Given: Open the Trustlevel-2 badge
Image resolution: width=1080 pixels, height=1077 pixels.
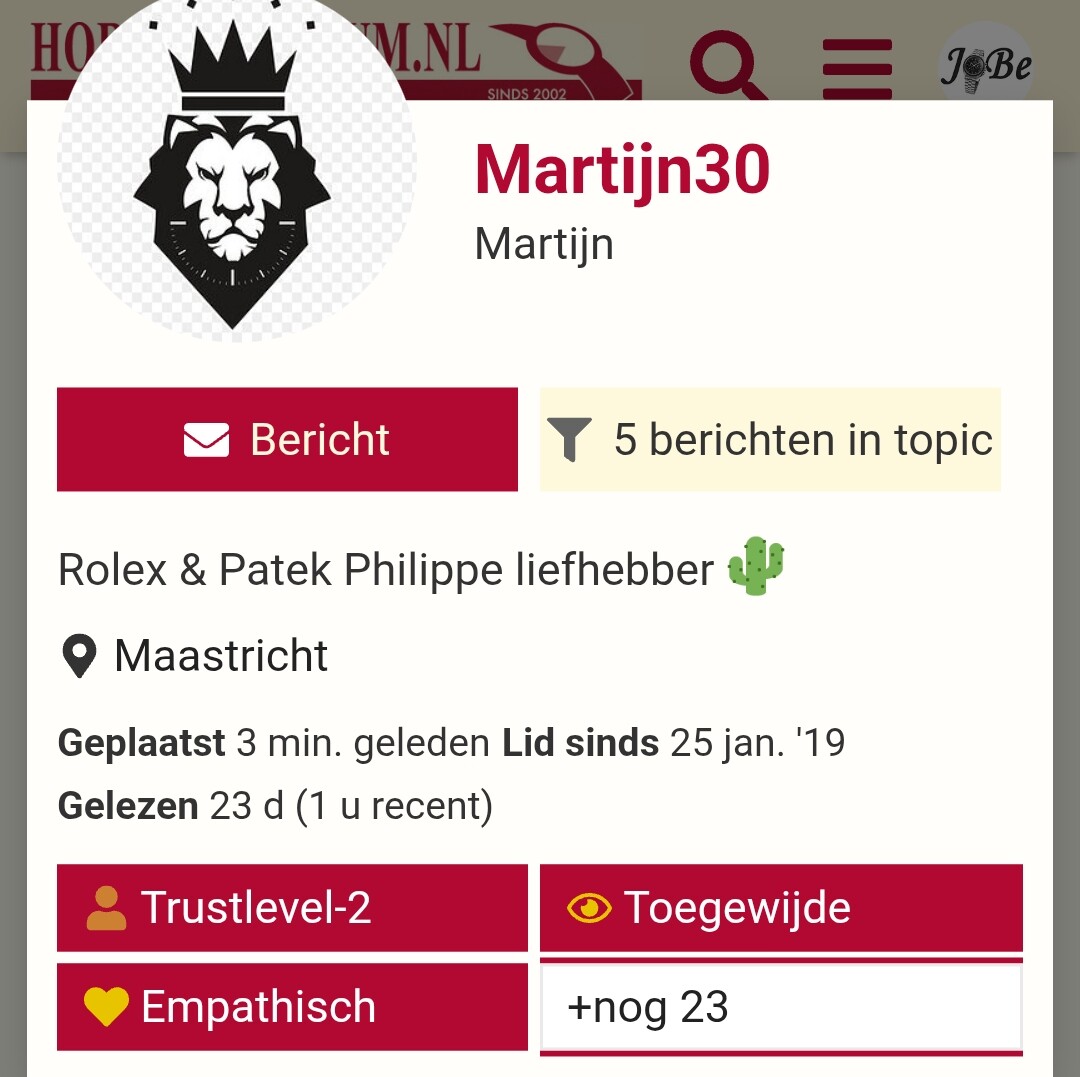Looking at the screenshot, I should tap(292, 908).
